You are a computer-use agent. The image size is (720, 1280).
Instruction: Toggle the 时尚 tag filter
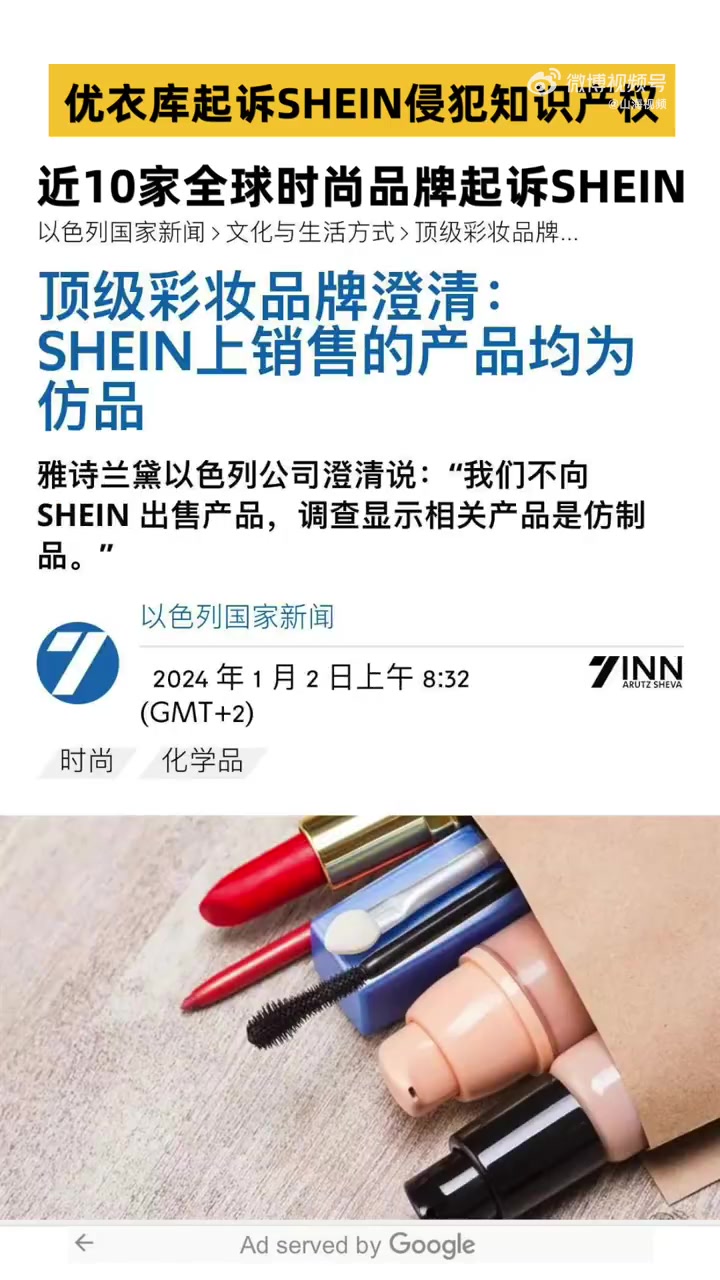(x=85, y=761)
